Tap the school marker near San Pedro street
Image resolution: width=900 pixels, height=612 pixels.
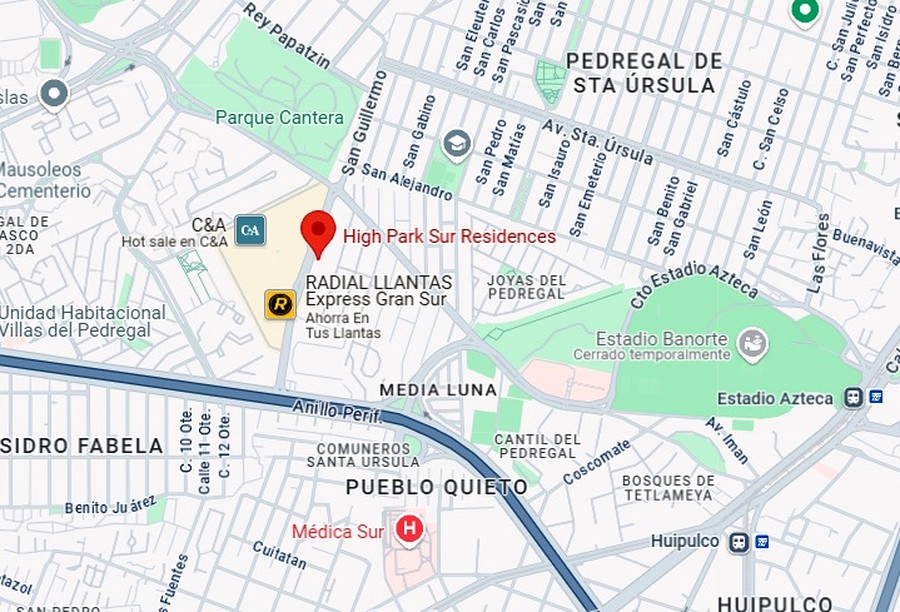tap(457, 144)
